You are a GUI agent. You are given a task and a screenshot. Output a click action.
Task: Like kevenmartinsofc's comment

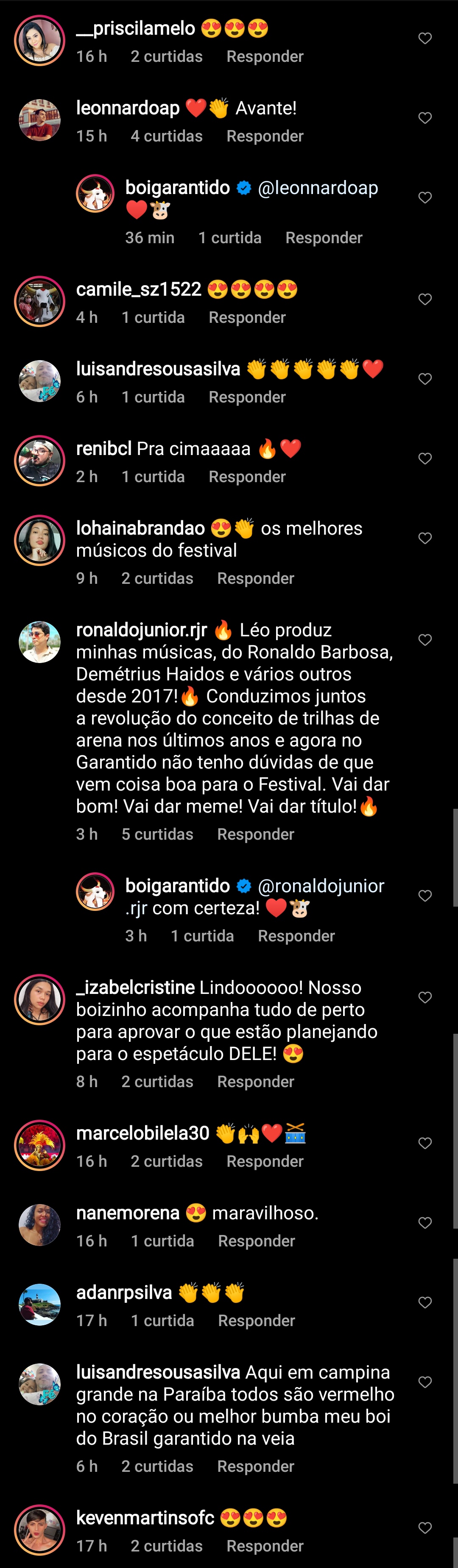point(425,1527)
